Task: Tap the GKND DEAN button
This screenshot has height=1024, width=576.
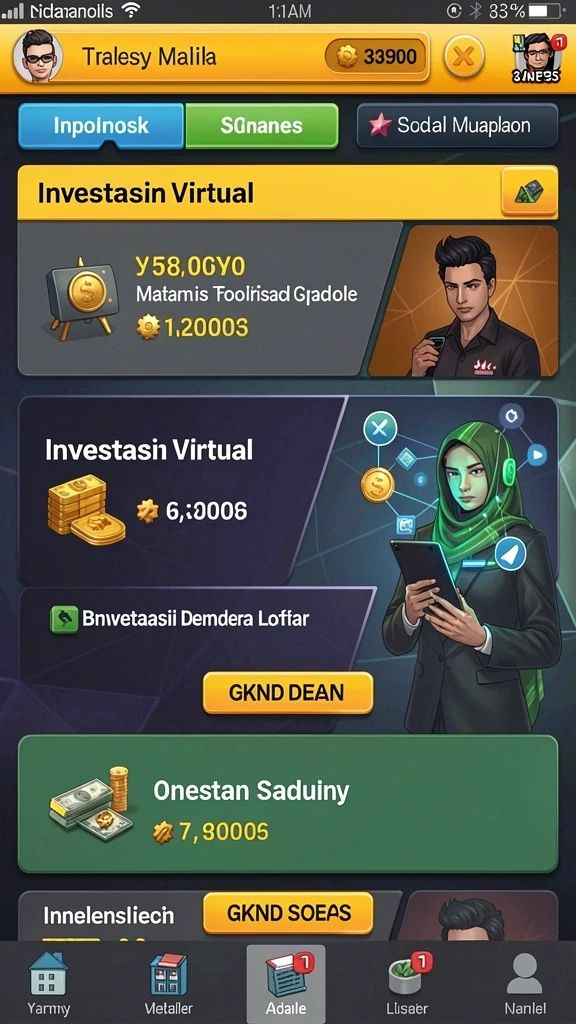Action: click(287, 692)
